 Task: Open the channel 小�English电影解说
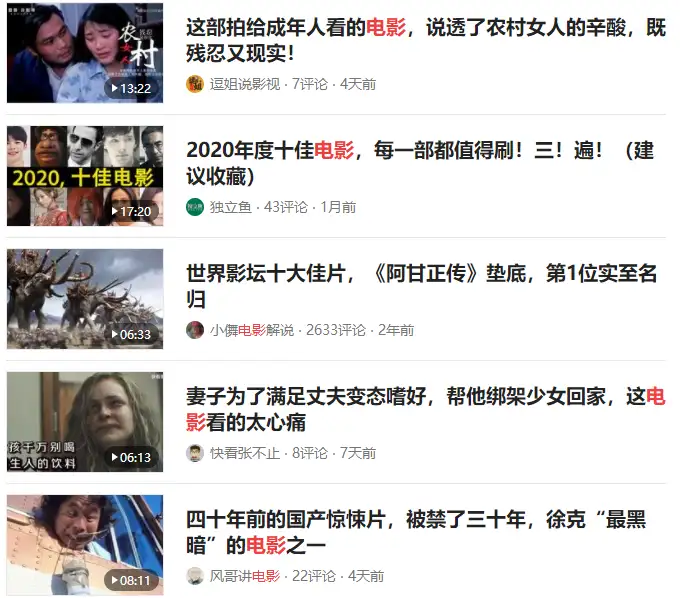[x=252, y=330]
